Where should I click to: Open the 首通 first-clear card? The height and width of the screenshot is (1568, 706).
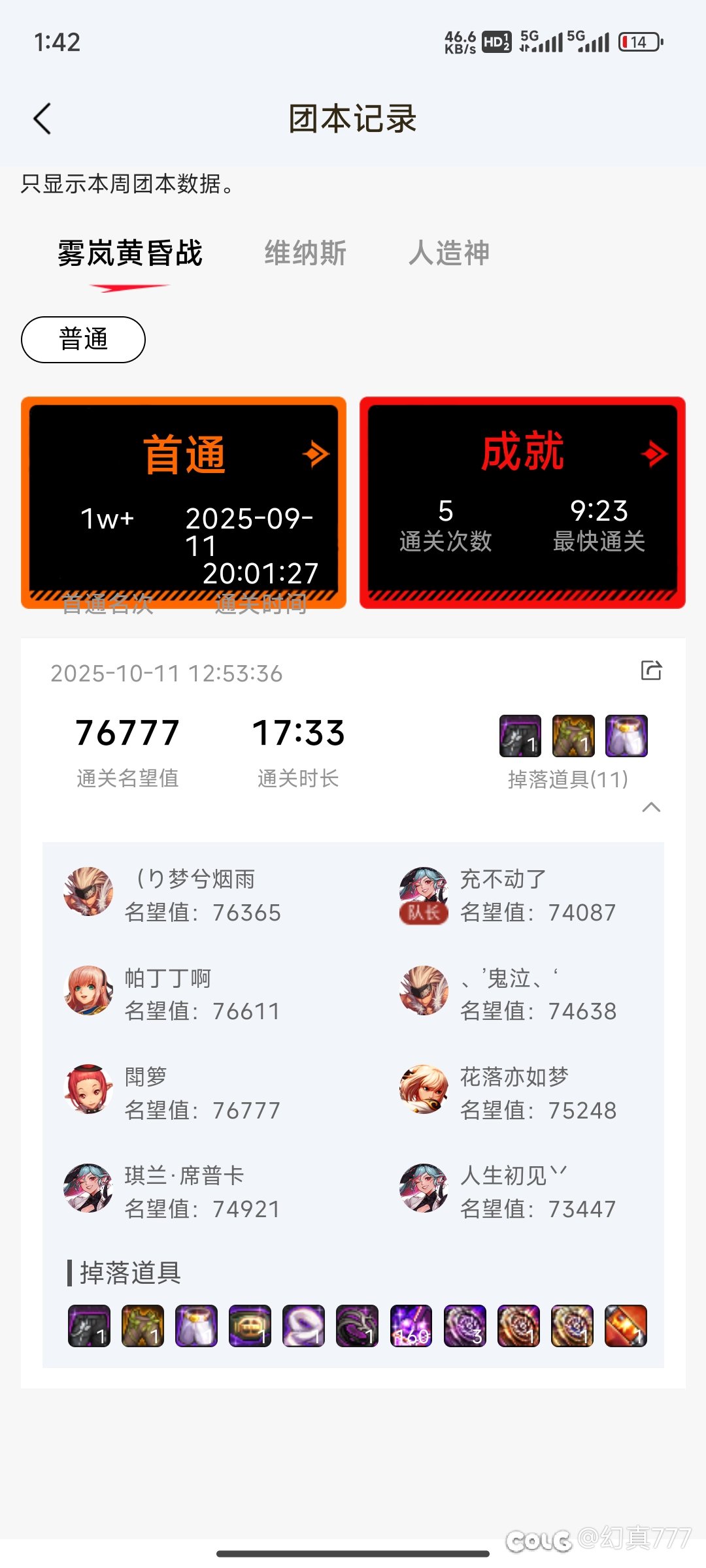[184, 502]
